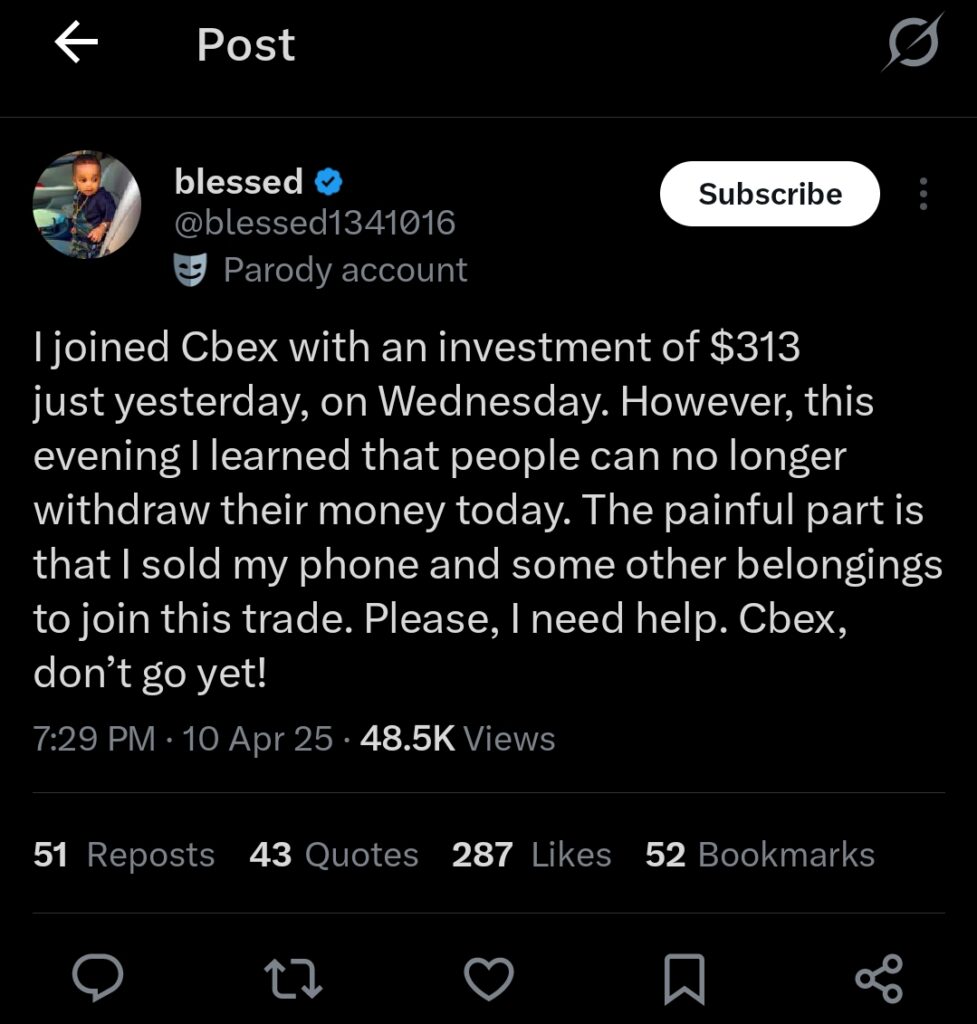The height and width of the screenshot is (1024, 977).
Task: Subscribe to blessed's account
Action: coord(769,194)
